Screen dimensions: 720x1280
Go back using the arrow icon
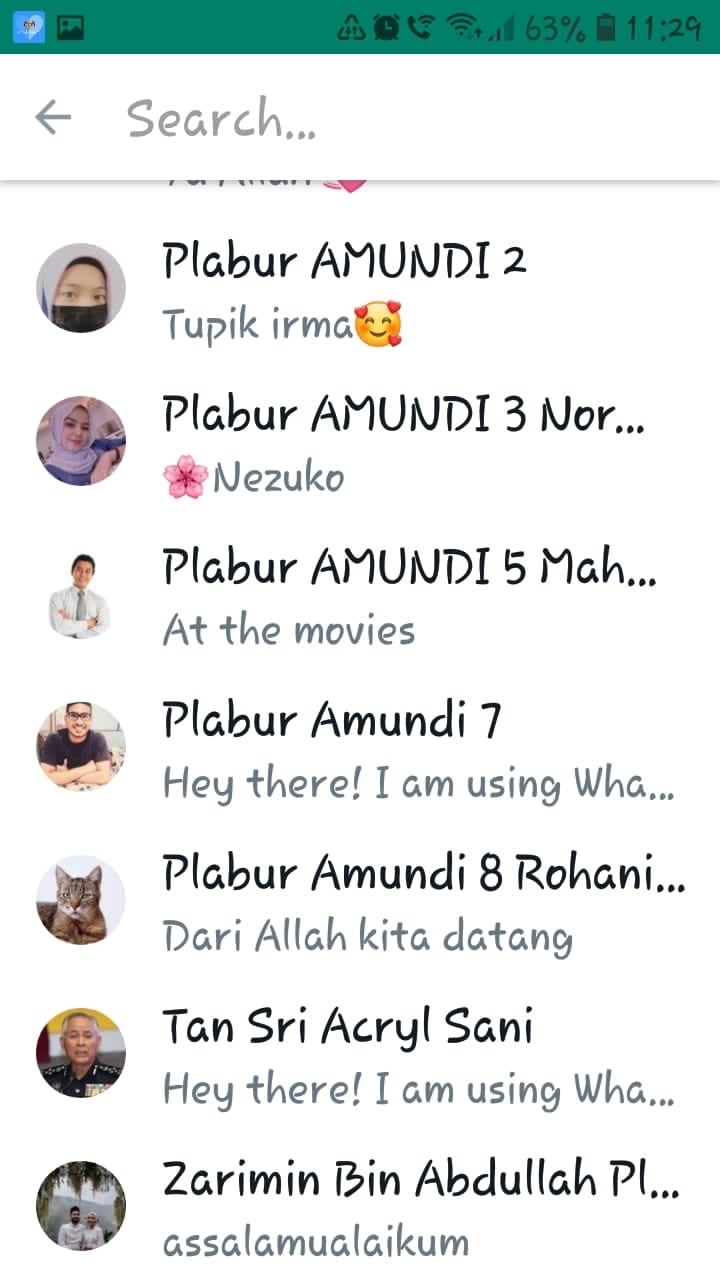[x=53, y=118]
